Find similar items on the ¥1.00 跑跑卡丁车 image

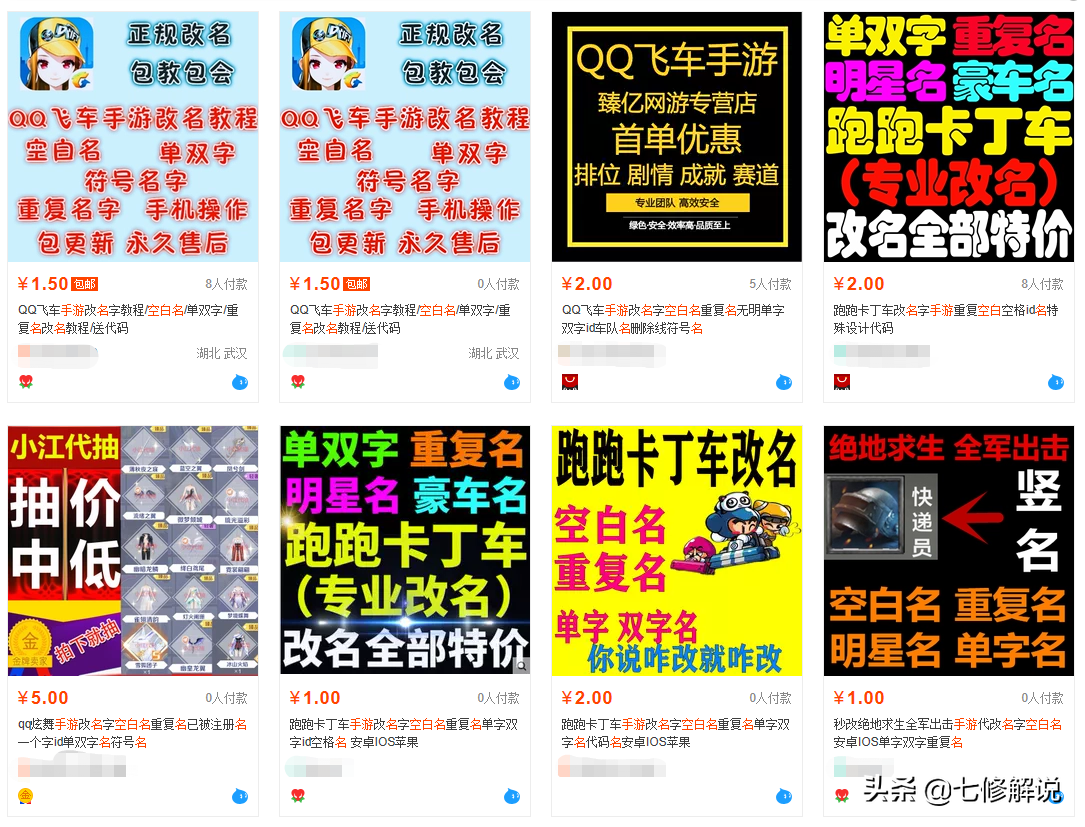click(x=521, y=665)
